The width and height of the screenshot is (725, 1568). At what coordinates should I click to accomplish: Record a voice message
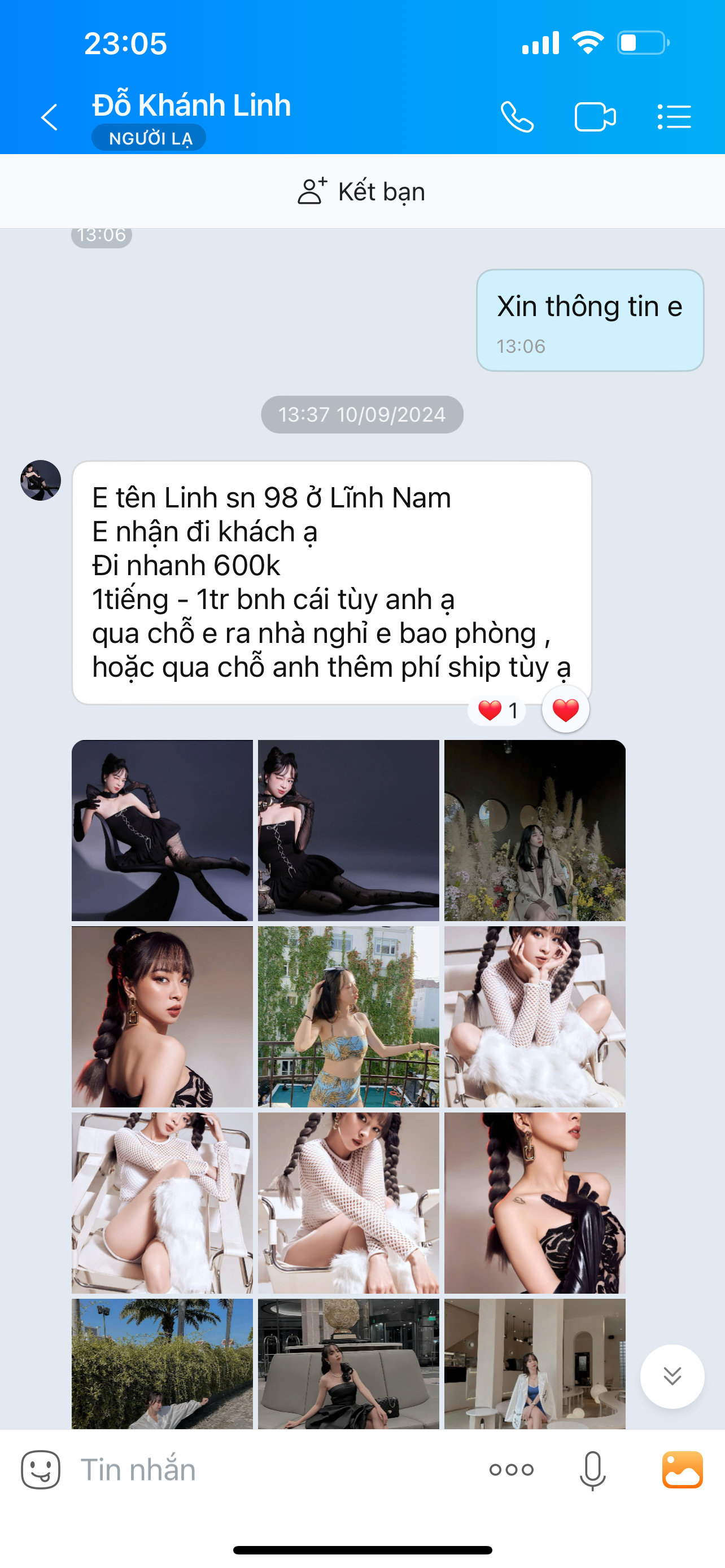[x=592, y=1470]
